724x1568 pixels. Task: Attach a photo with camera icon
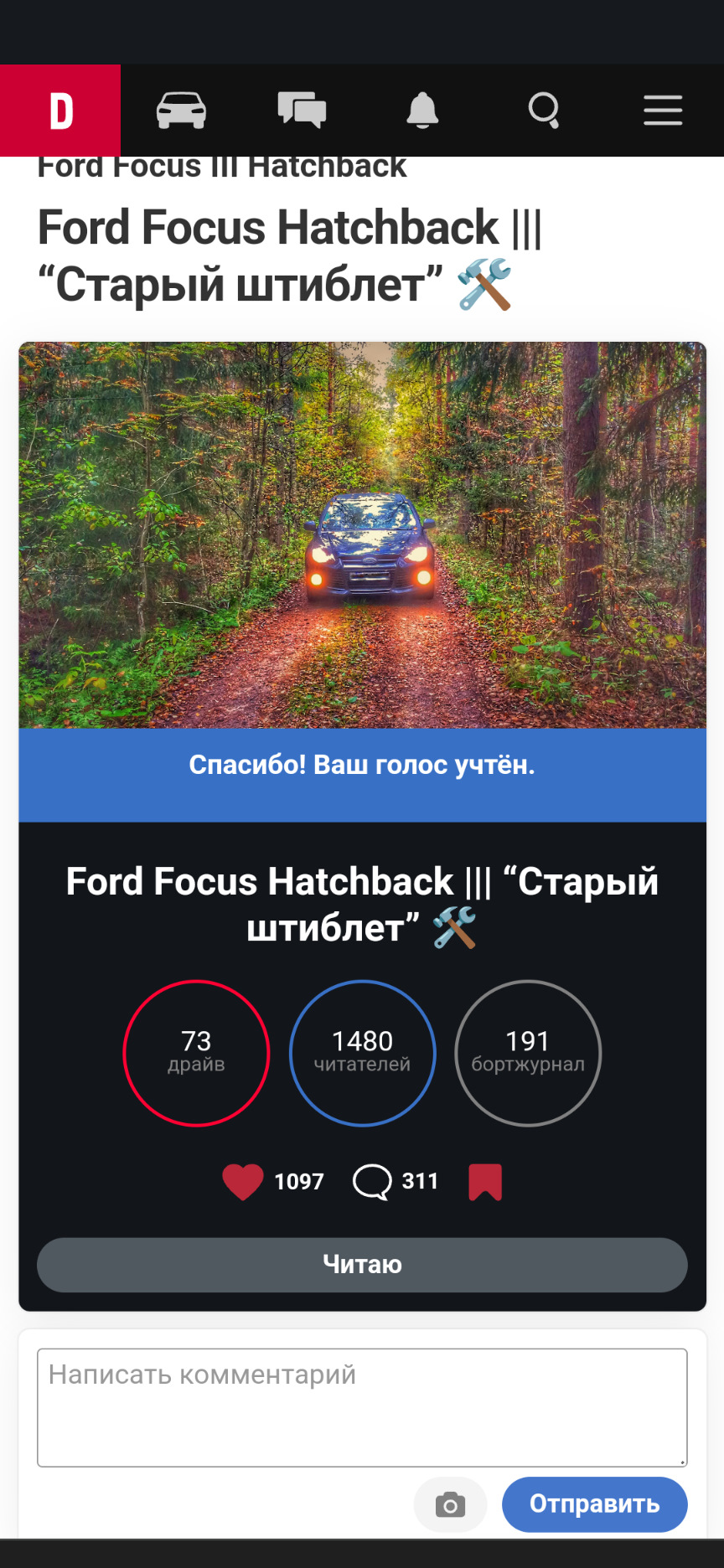(x=451, y=1504)
